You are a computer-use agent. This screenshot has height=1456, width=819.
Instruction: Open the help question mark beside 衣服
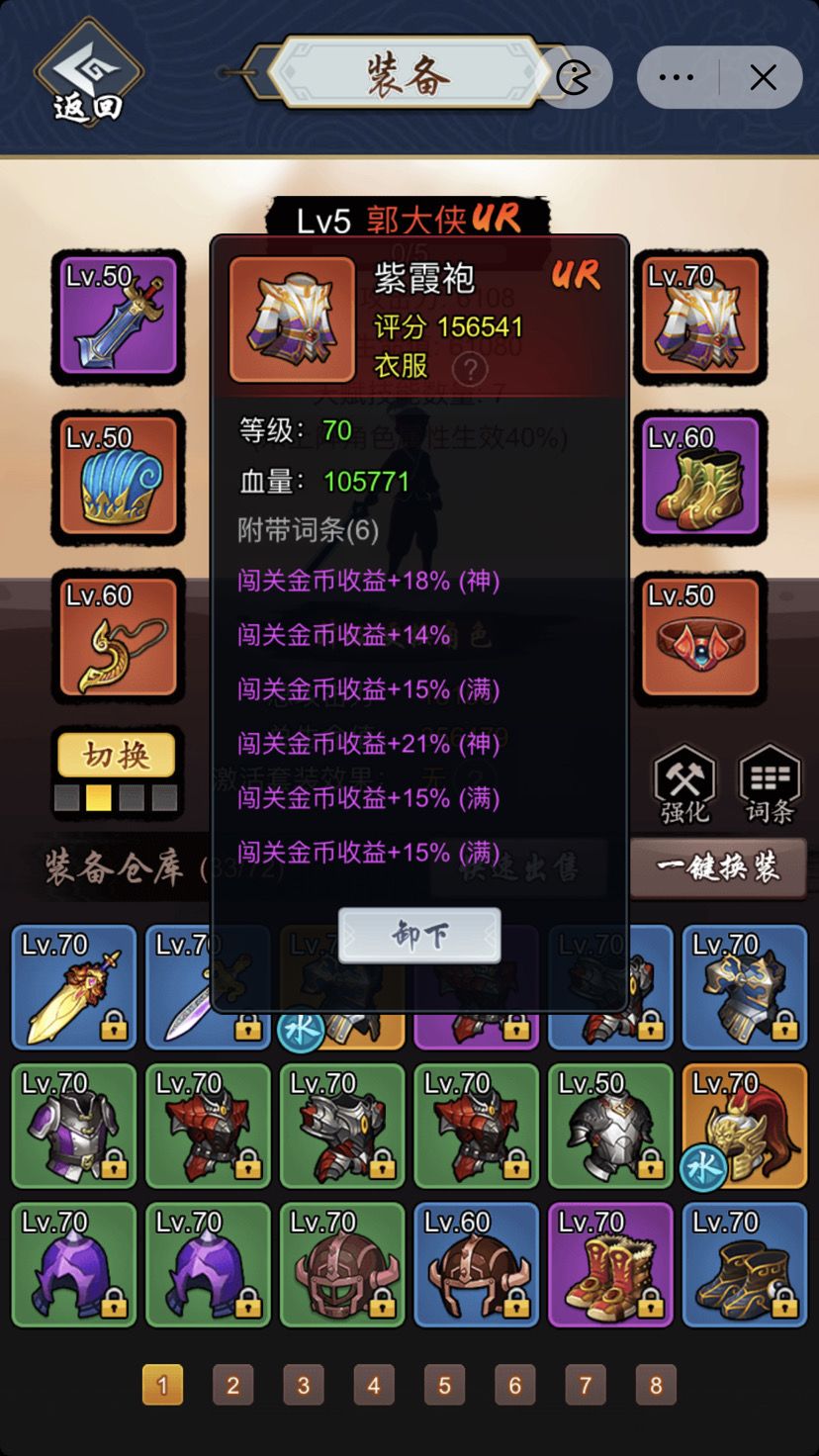(471, 370)
